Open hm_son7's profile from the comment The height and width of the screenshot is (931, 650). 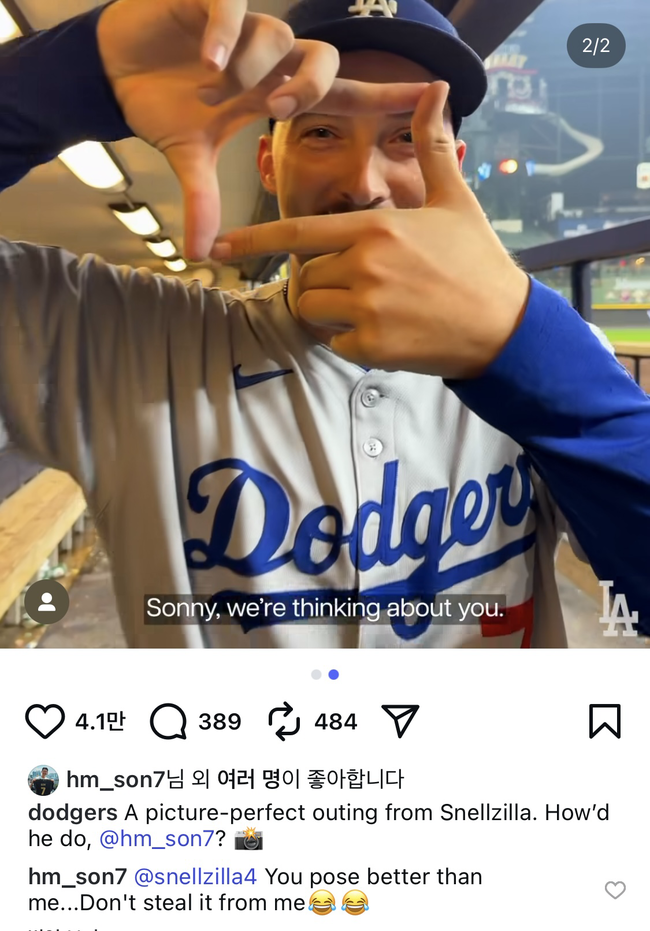(77, 877)
